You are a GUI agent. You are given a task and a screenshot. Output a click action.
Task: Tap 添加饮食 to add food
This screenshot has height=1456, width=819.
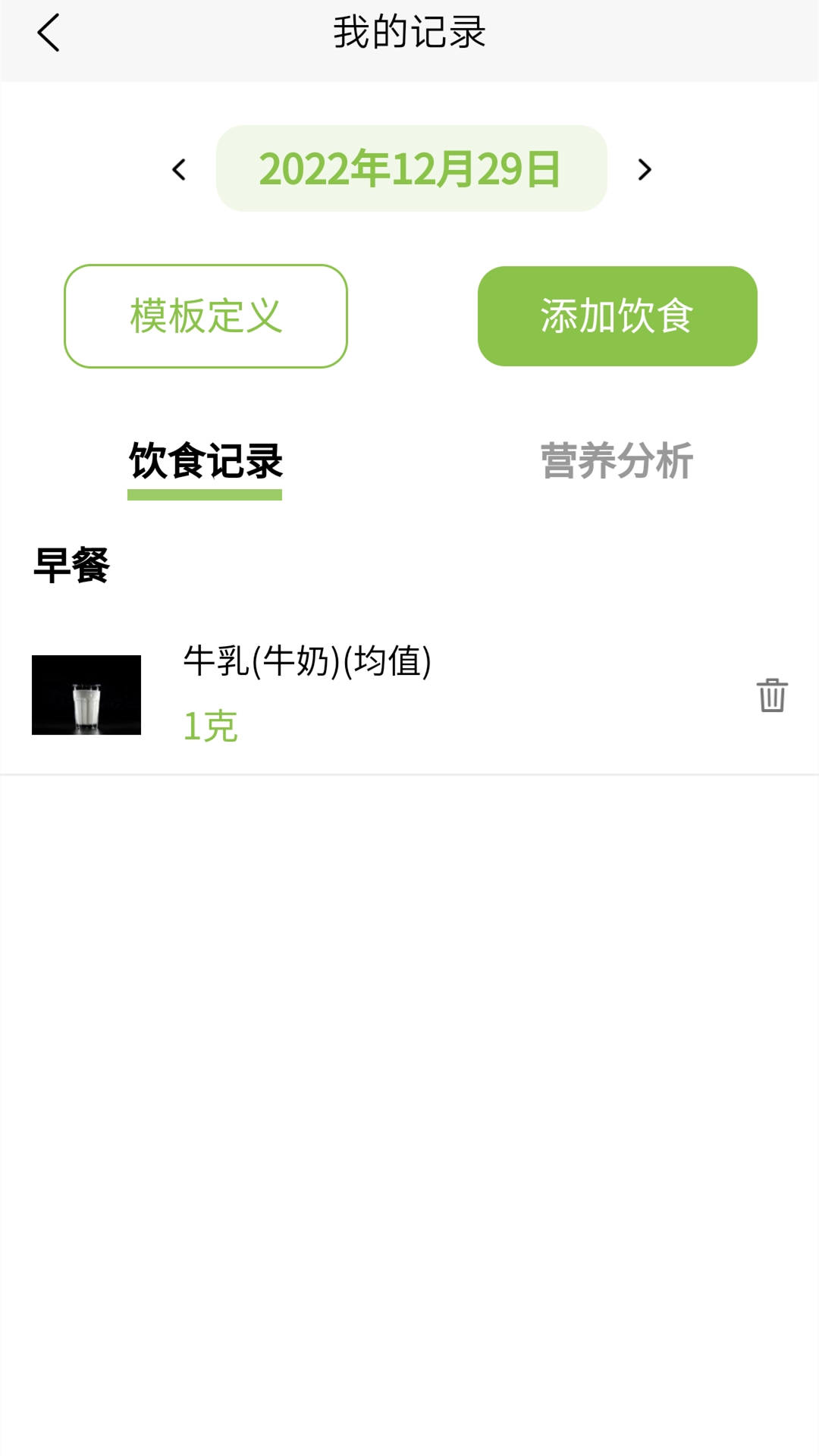pos(617,316)
